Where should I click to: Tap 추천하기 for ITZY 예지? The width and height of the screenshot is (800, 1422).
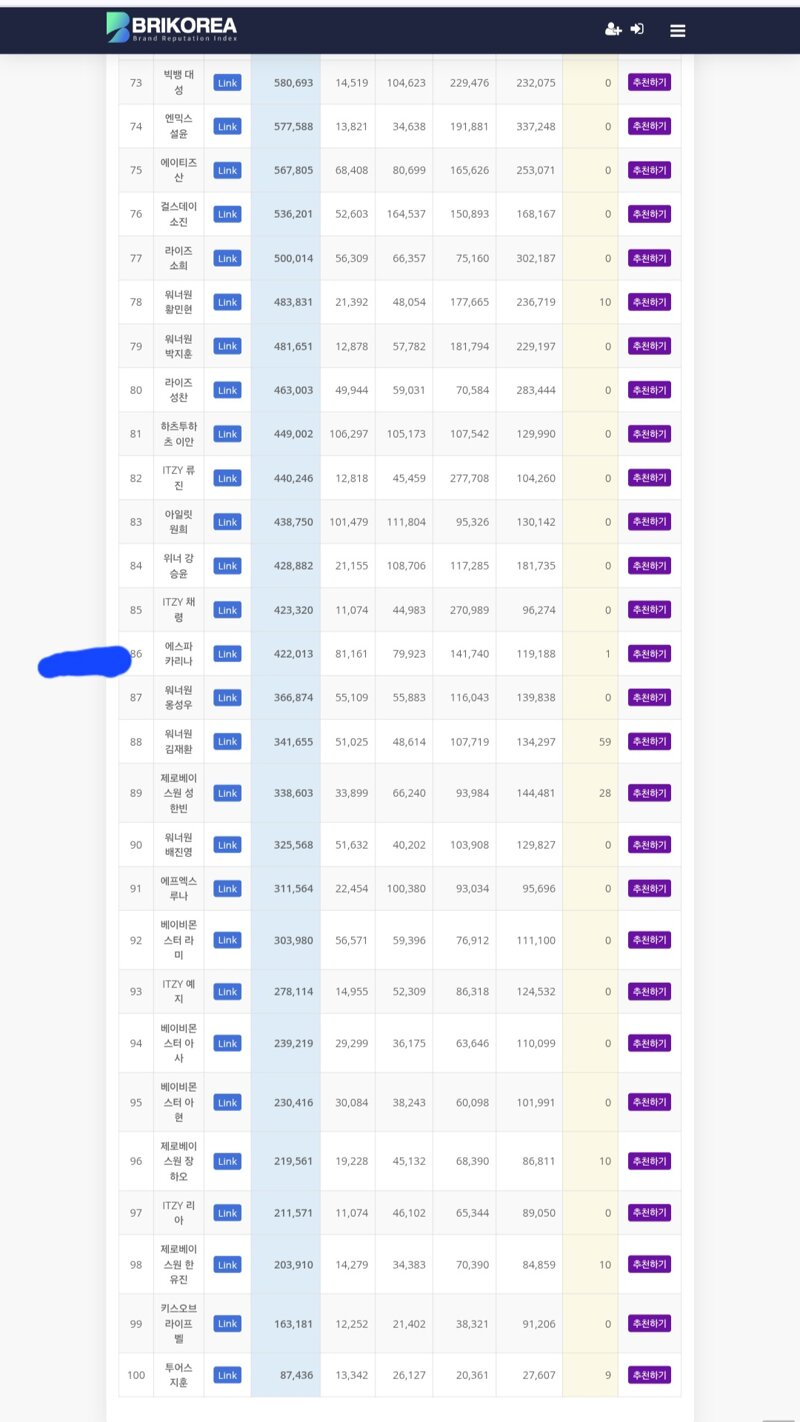(649, 991)
